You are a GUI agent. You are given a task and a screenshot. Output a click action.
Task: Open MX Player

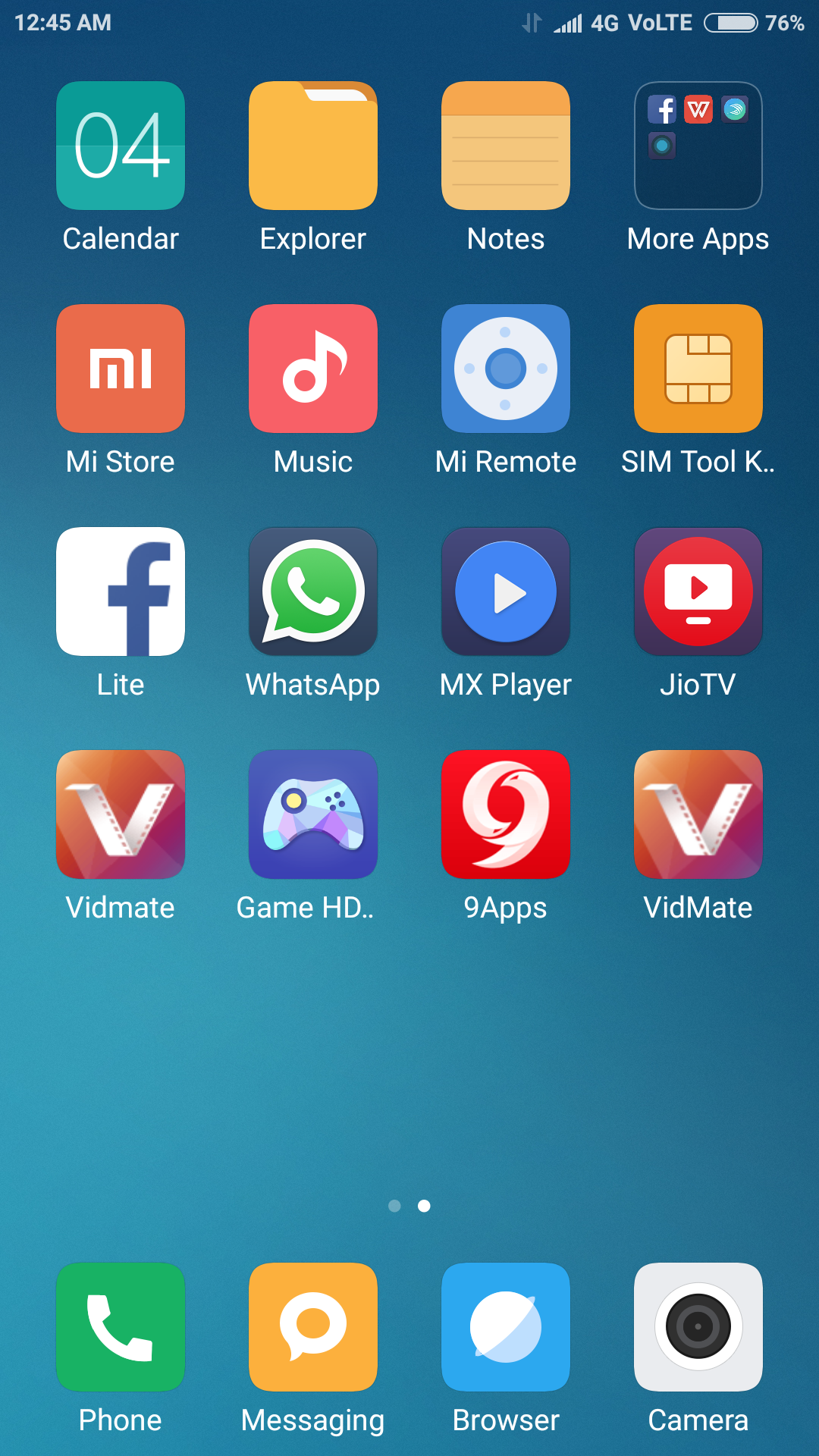pos(505,591)
